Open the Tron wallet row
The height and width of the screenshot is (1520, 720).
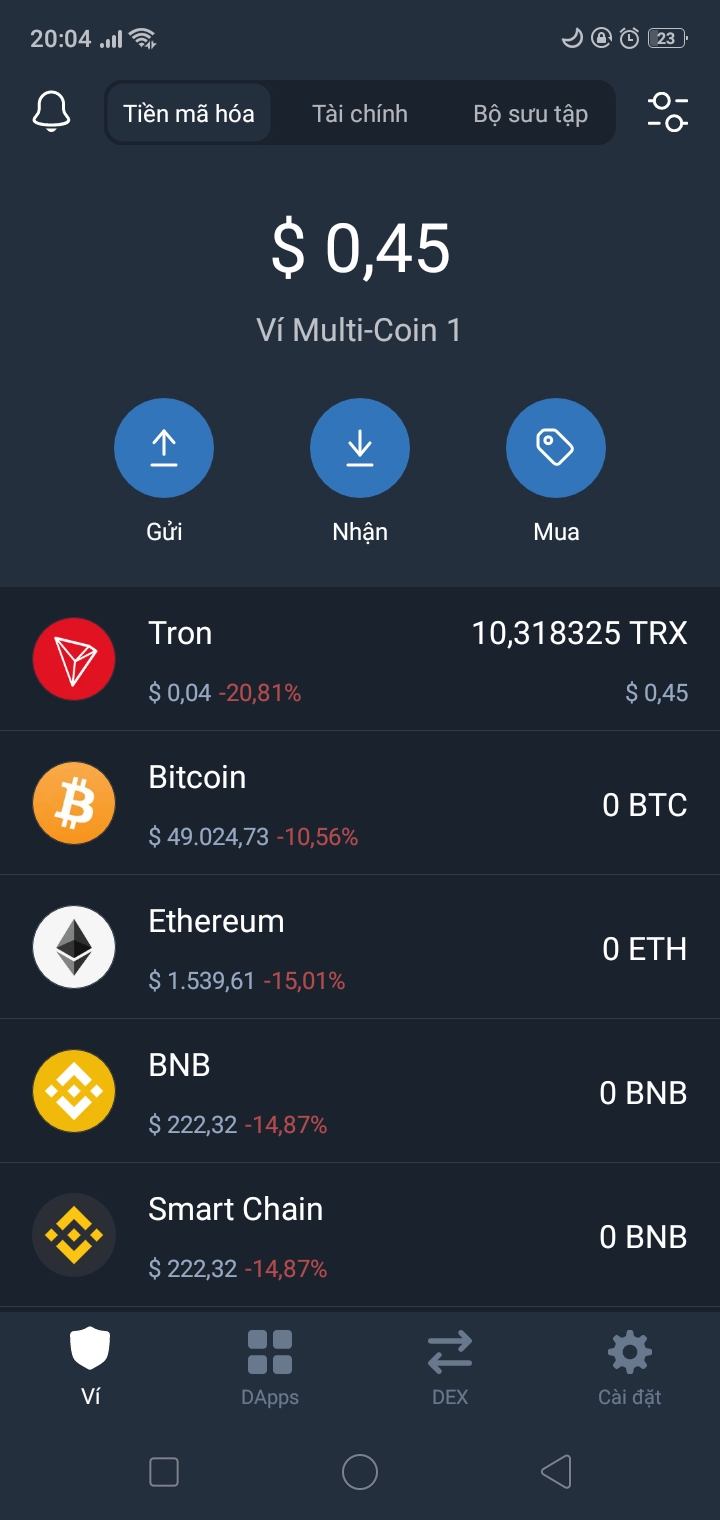(360, 660)
